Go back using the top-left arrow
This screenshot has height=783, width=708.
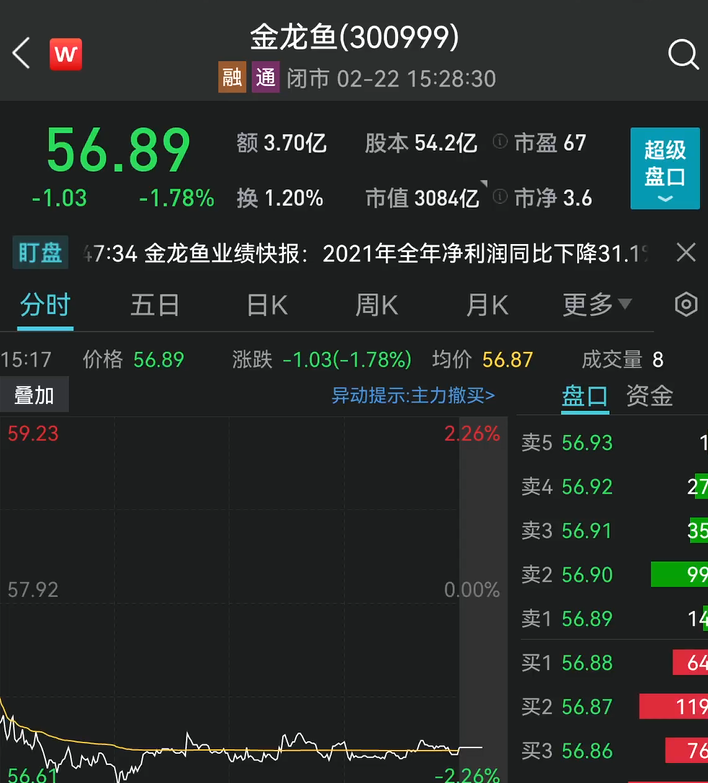coord(21,52)
